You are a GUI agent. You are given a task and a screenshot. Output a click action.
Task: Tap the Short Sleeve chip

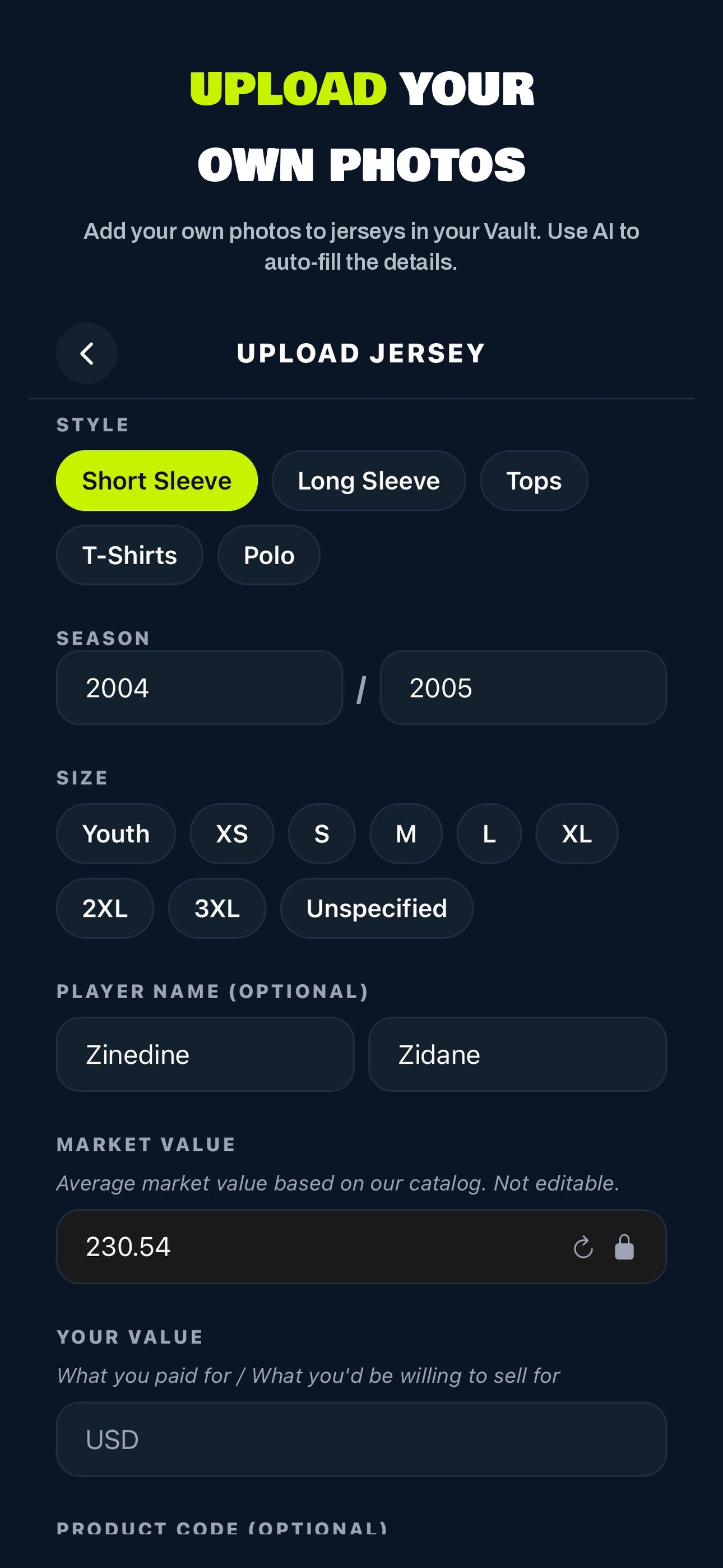[x=157, y=481]
